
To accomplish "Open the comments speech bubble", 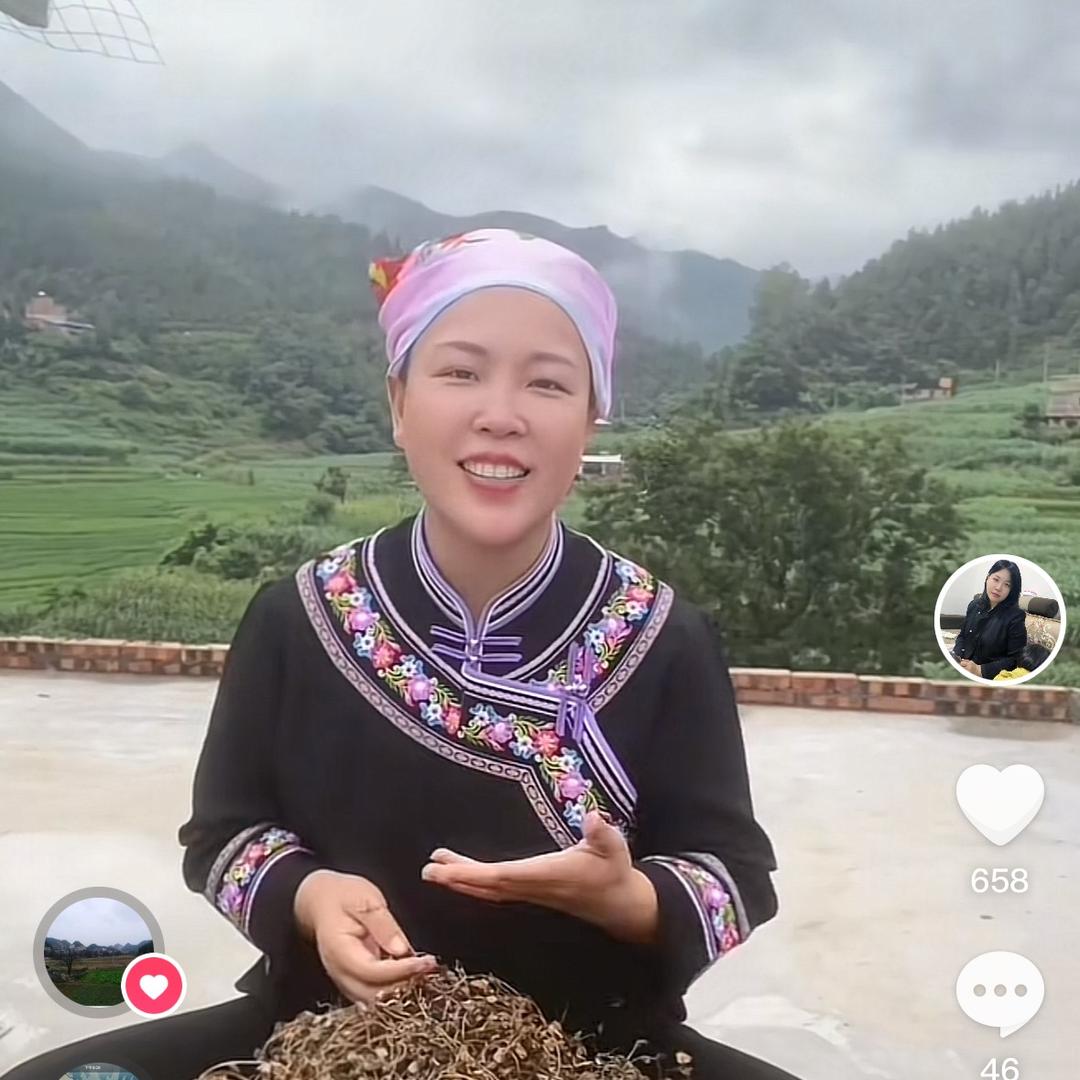I will click(999, 991).
